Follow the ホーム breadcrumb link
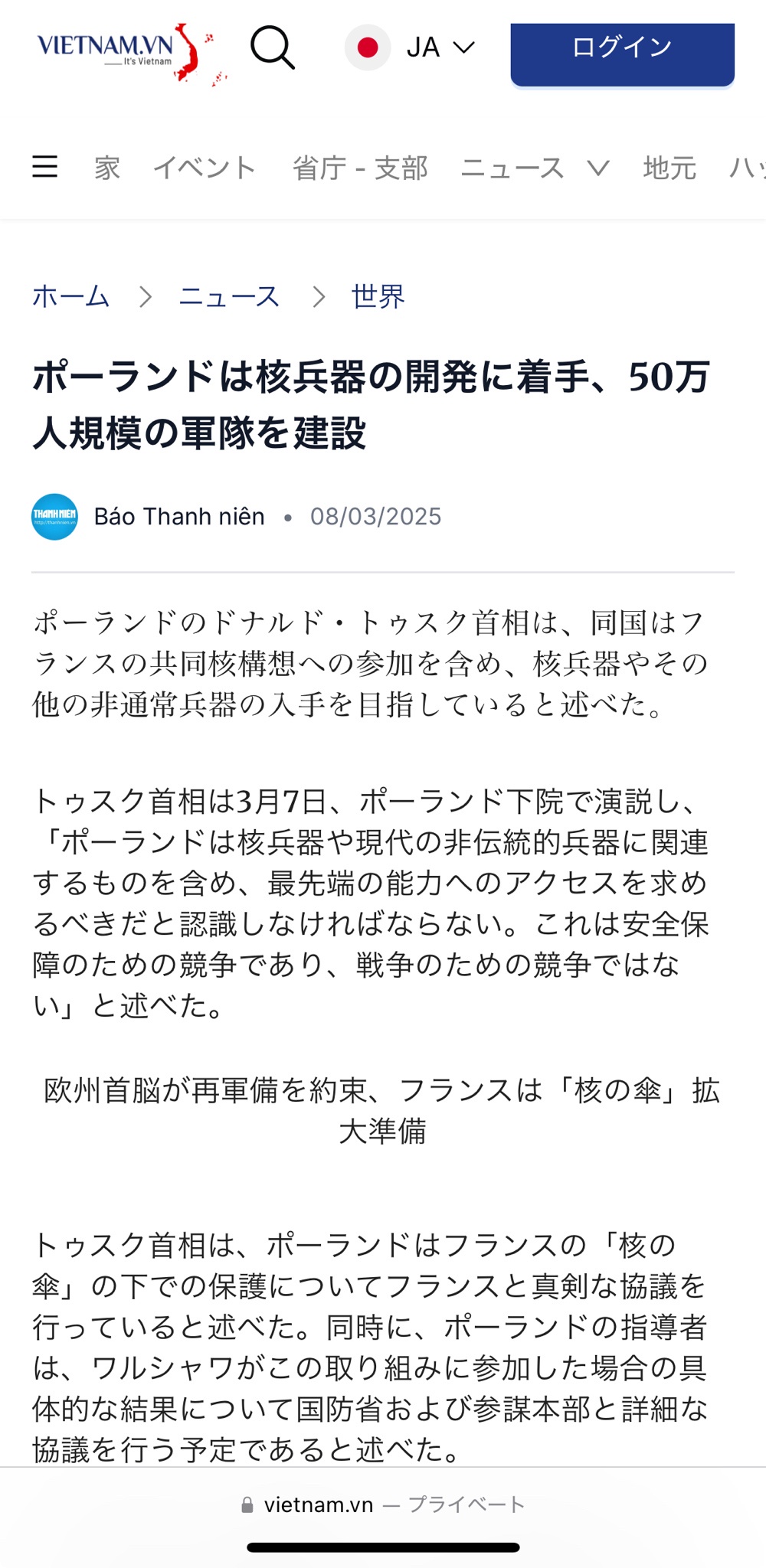 coord(70,296)
